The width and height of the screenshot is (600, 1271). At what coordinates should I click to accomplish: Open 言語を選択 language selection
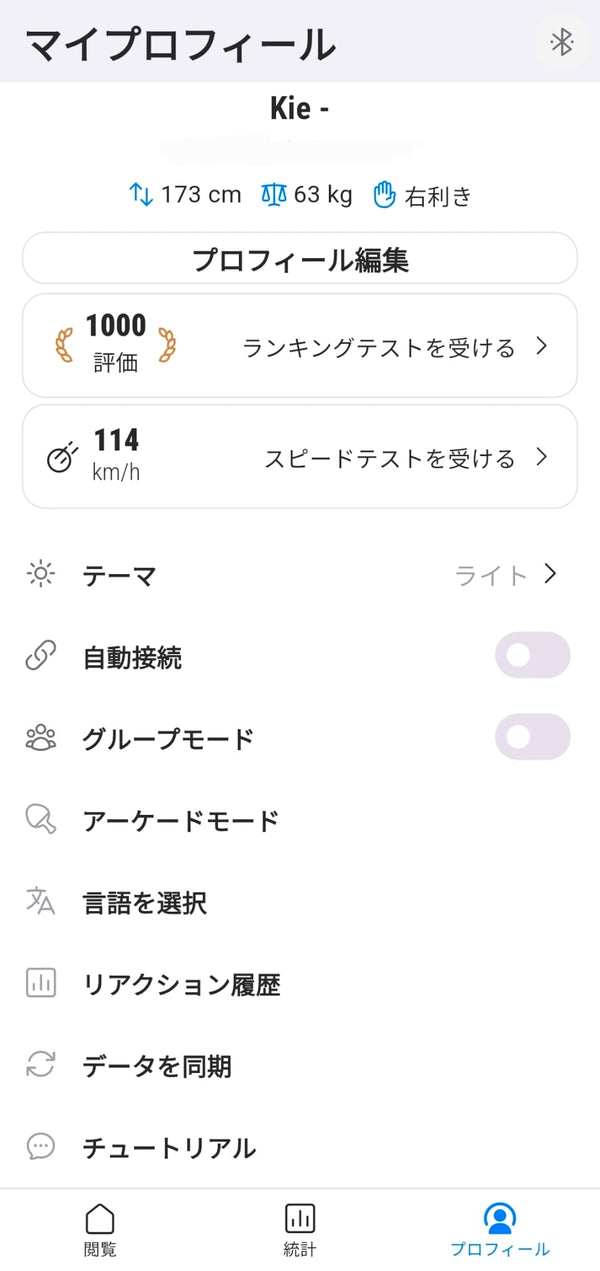[x=300, y=903]
